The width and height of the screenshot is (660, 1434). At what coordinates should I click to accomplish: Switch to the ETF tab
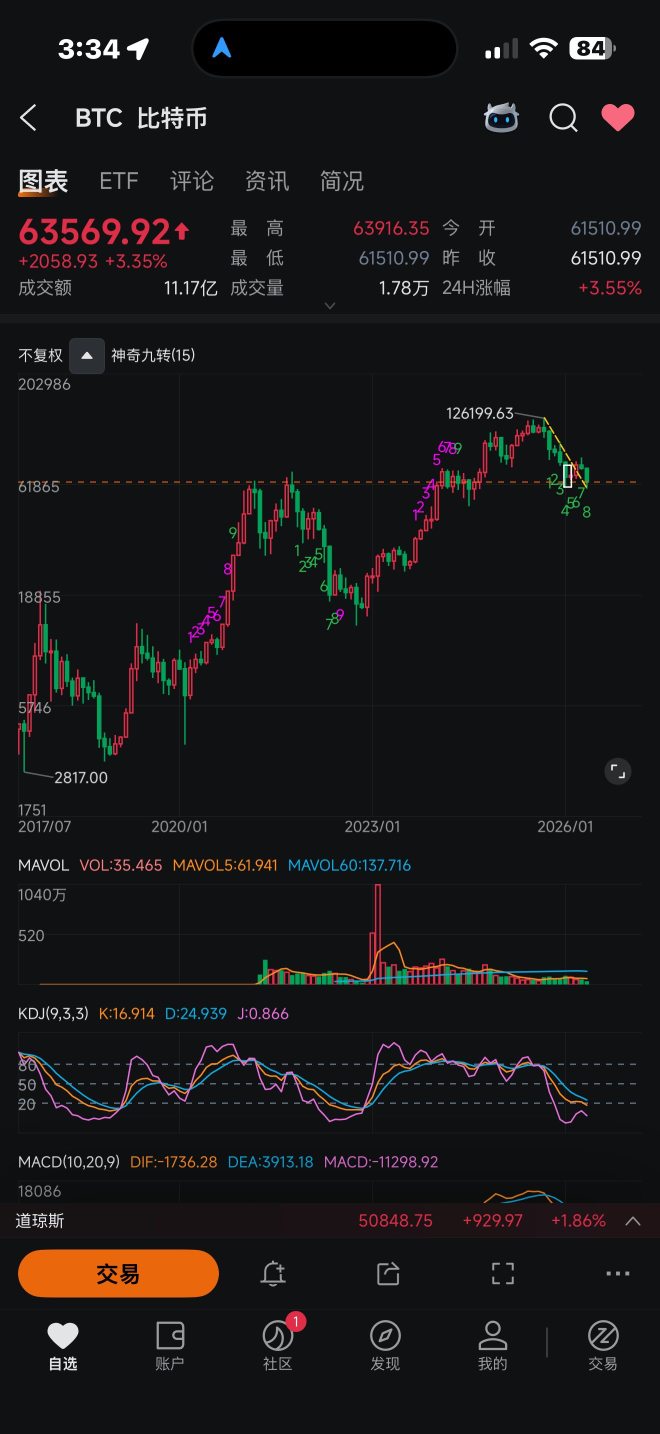[119, 181]
